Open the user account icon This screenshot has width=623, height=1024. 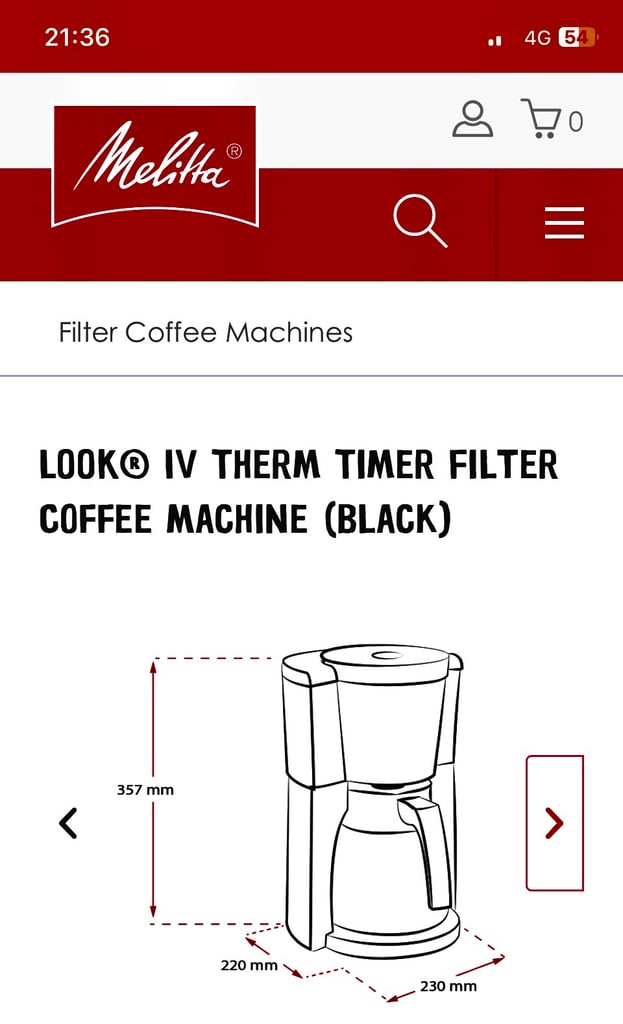472,119
